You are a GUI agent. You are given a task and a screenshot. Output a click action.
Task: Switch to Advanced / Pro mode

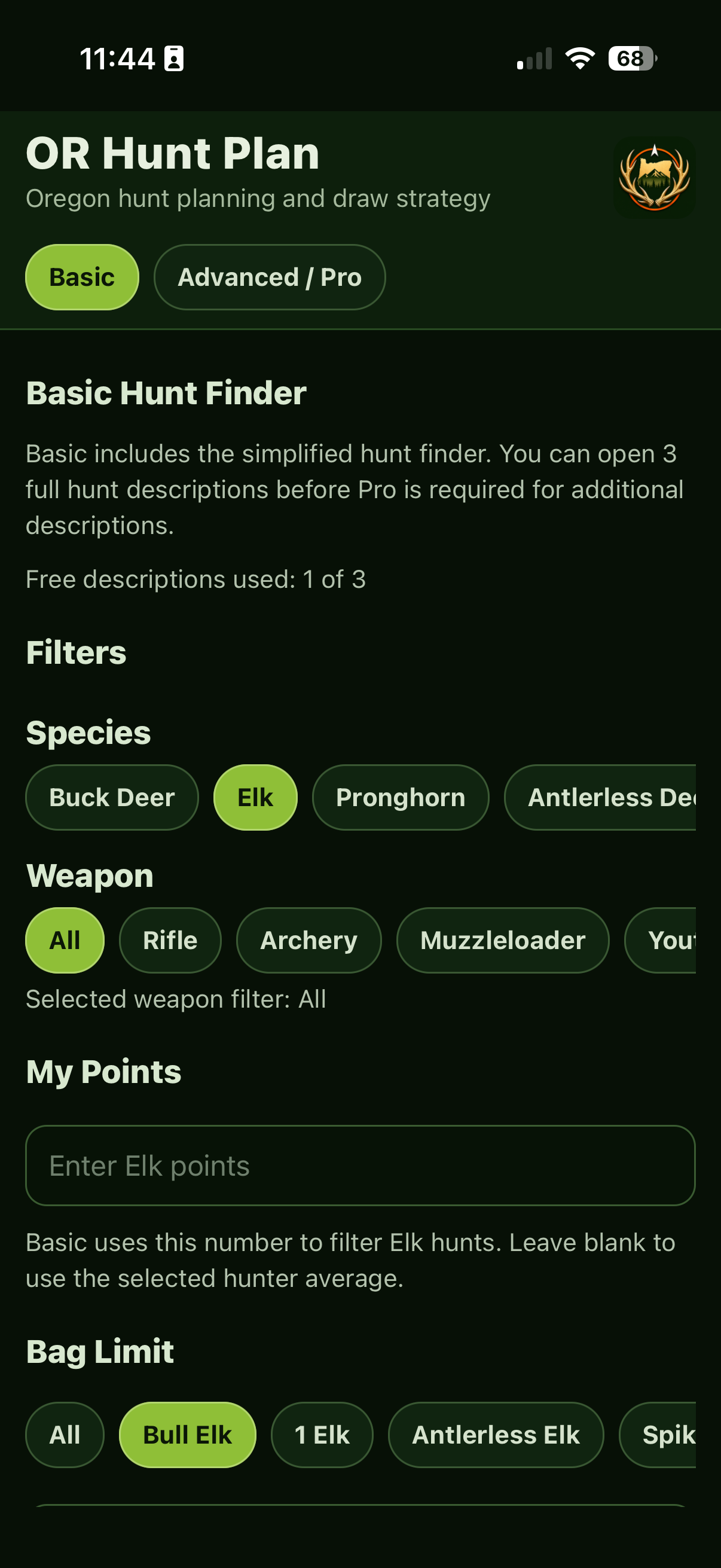(270, 277)
